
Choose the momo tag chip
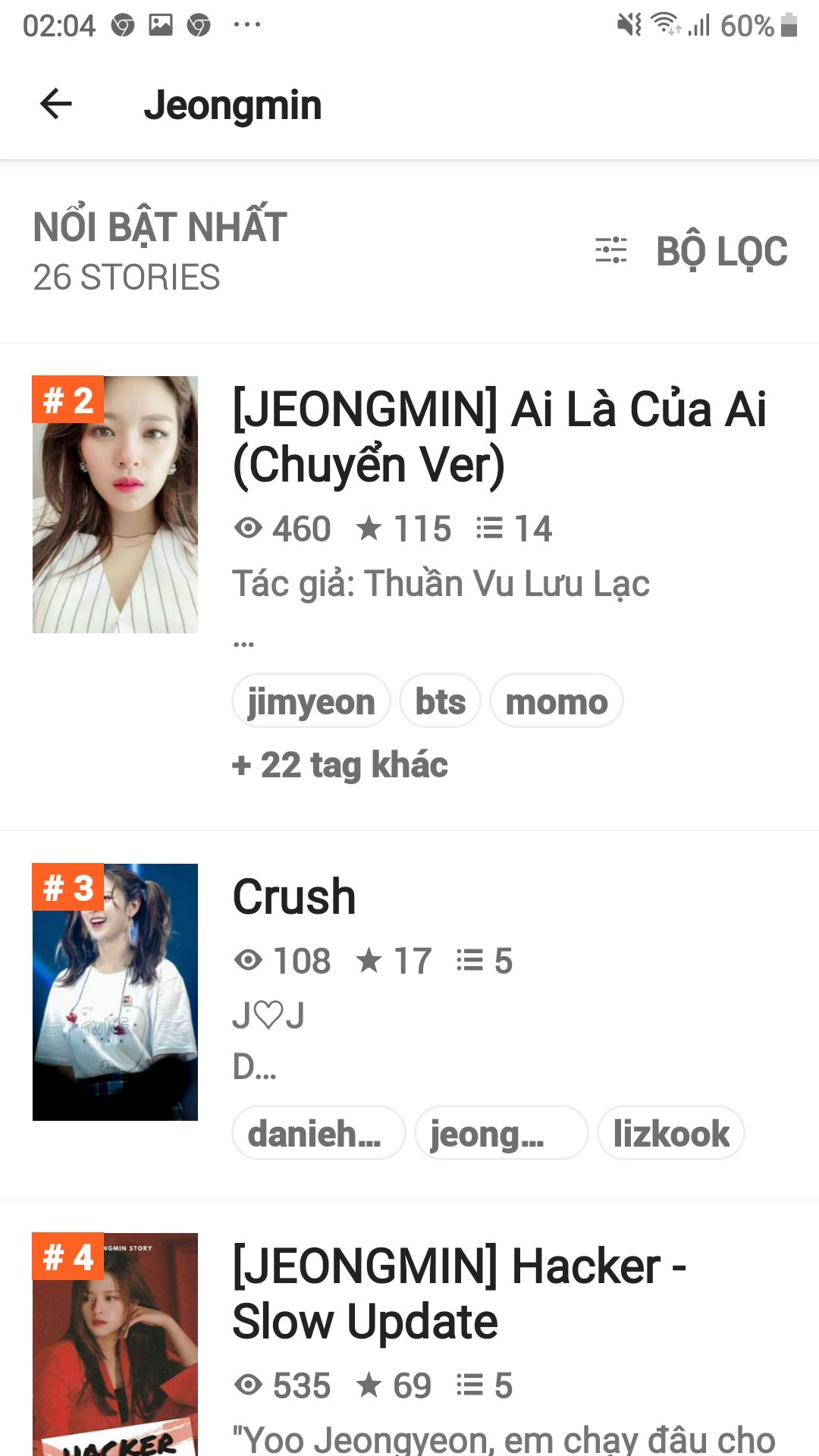pos(557,701)
